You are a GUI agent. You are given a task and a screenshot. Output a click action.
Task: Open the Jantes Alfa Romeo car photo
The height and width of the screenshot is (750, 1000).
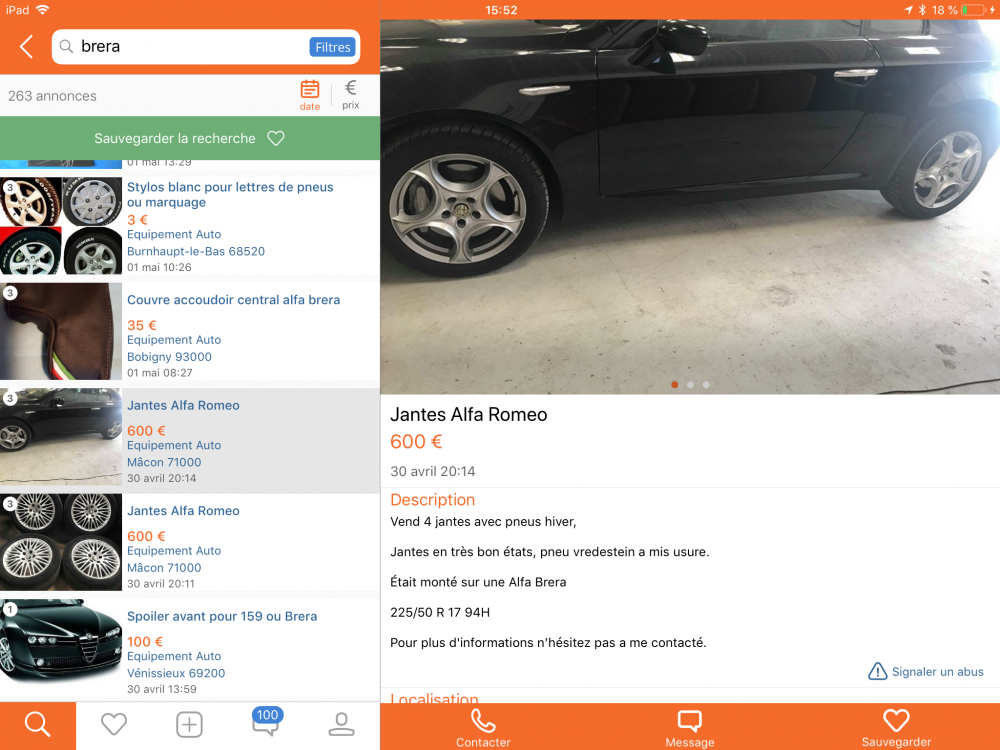click(690, 206)
